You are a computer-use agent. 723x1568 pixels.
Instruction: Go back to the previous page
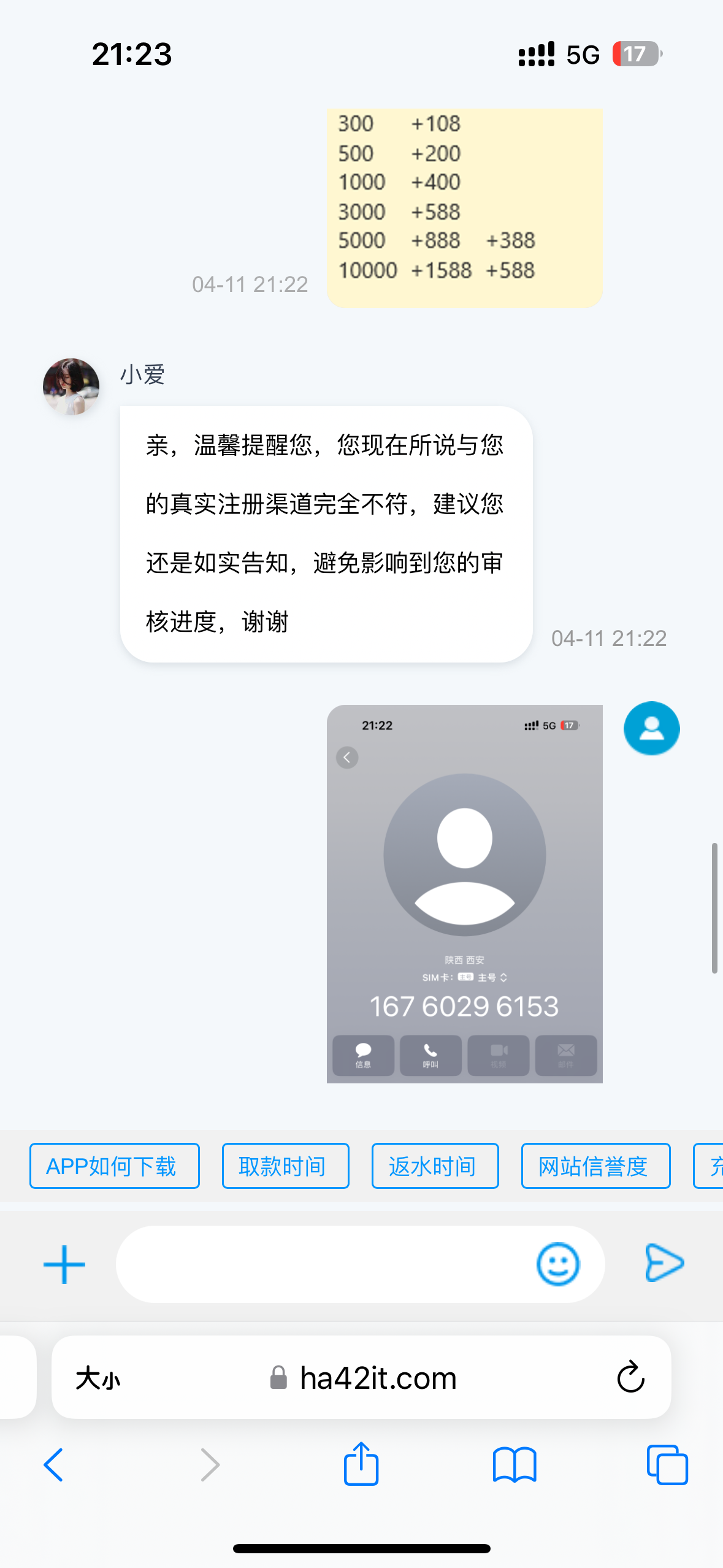coord(53,1465)
